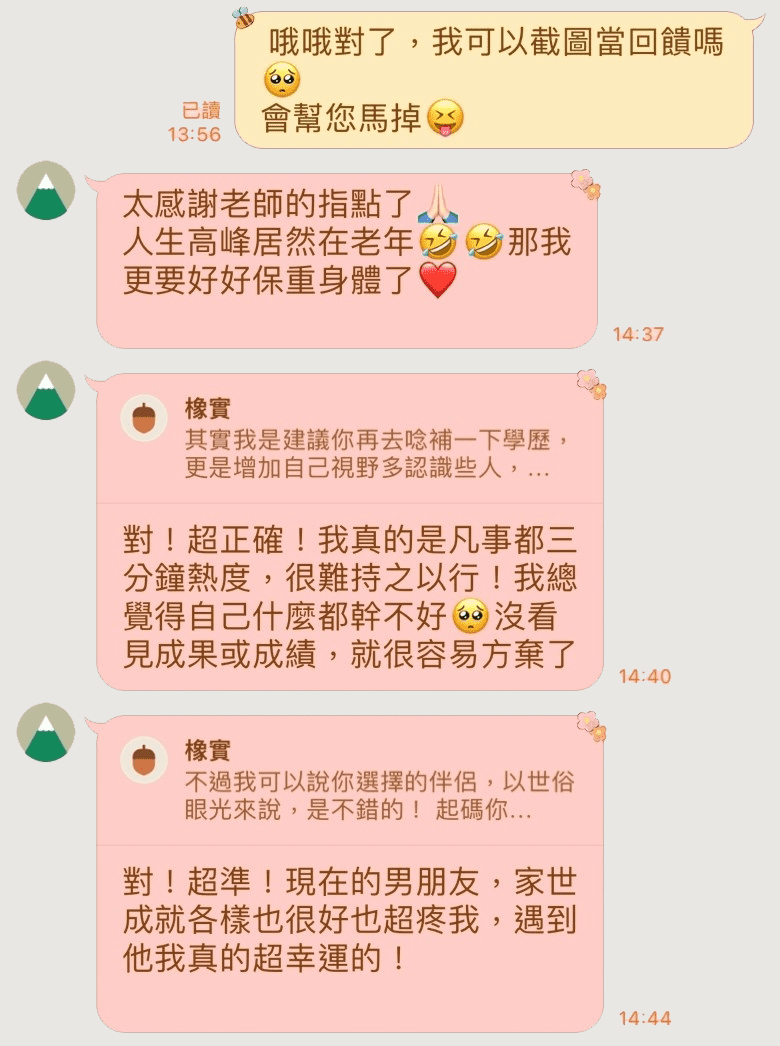Open sender avatar beside 太感謝老師的指點了 message
Viewport: 780px width, 1046px height.
46,191
